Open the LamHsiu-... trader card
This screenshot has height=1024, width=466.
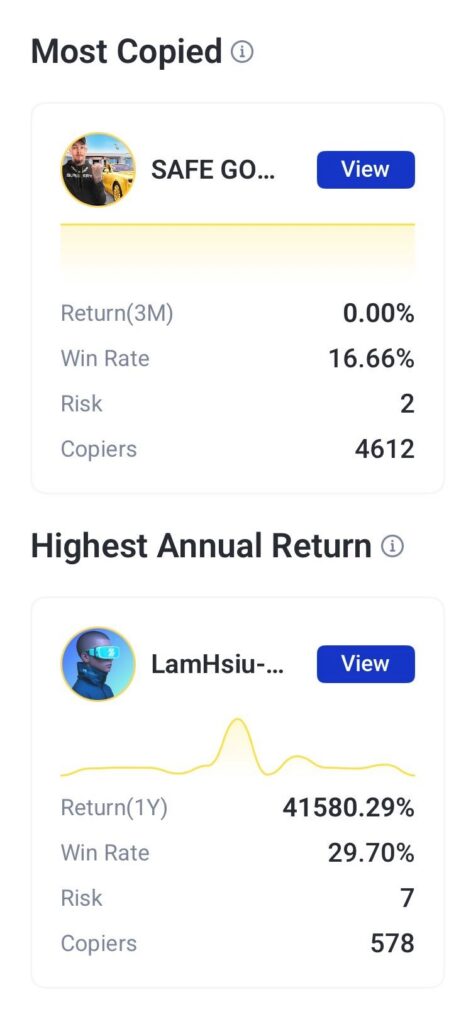[x=238, y=792]
